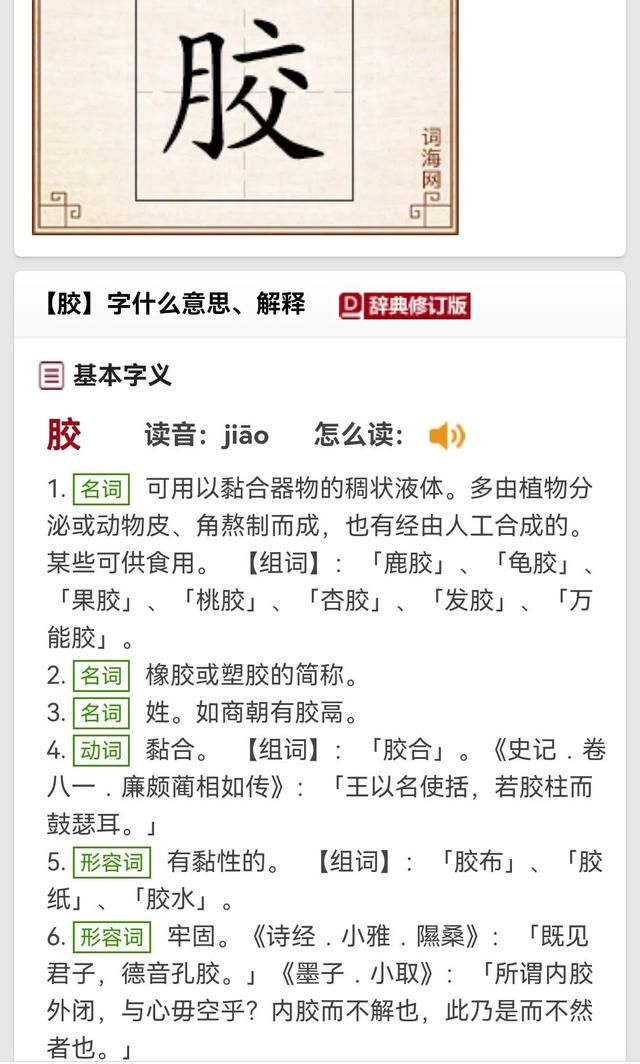Tap the 辞典修订版 badge
Screen dimensions: 640x1064
[x=404, y=305]
